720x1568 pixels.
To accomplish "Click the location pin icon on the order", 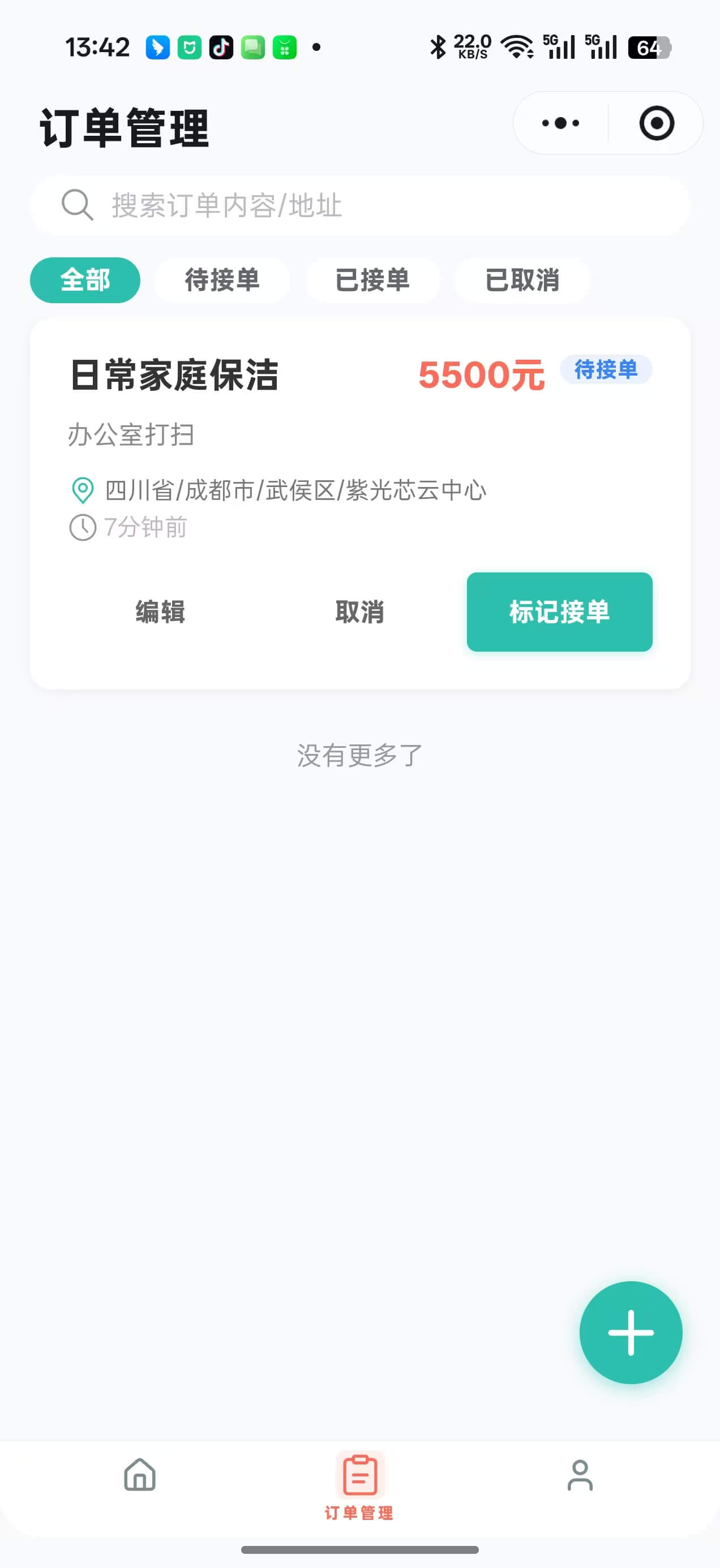I will coord(83,490).
